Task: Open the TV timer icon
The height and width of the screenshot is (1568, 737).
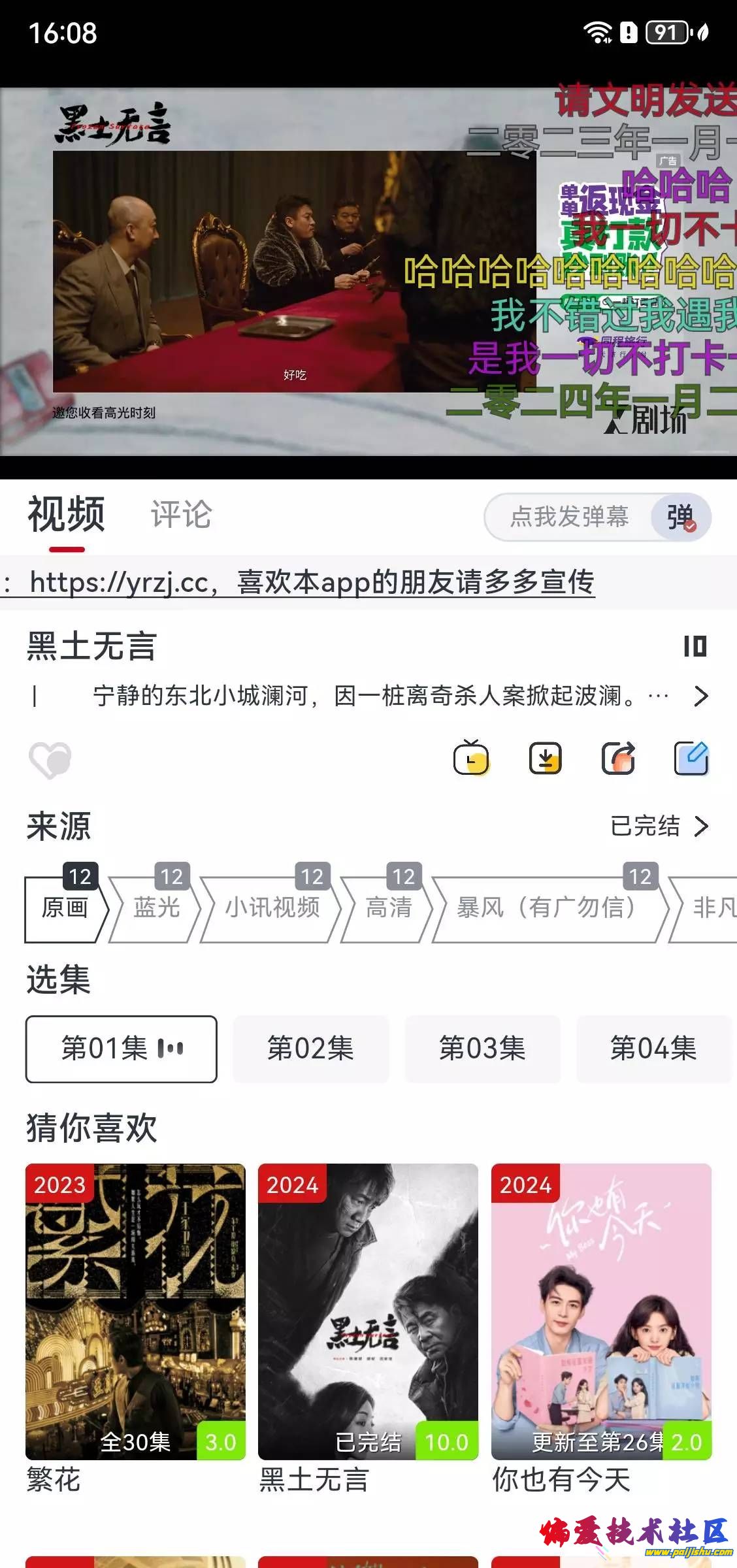Action: 471,759
